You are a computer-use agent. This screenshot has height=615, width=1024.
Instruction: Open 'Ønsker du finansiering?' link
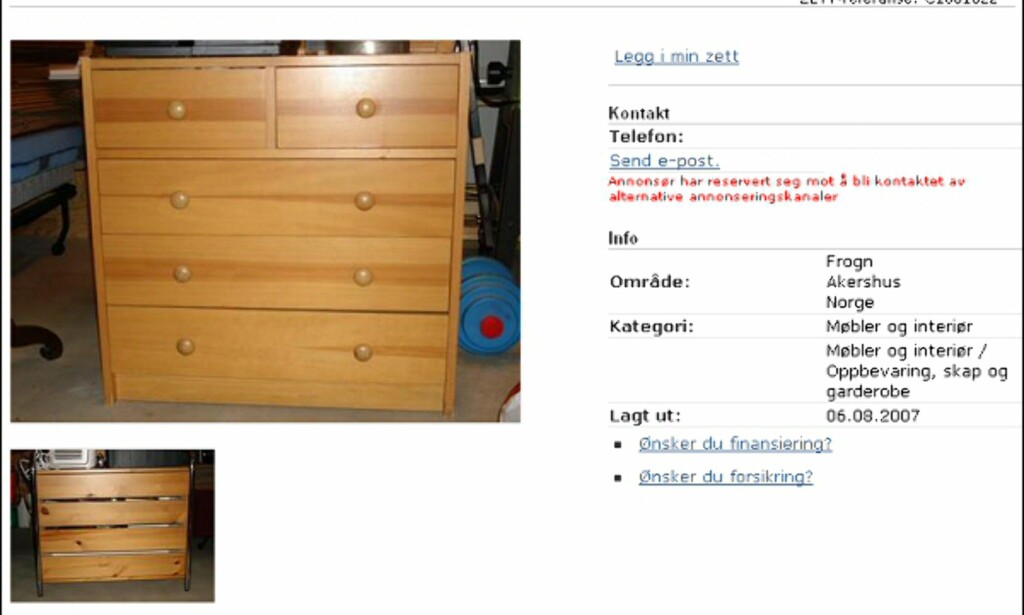point(735,444)
